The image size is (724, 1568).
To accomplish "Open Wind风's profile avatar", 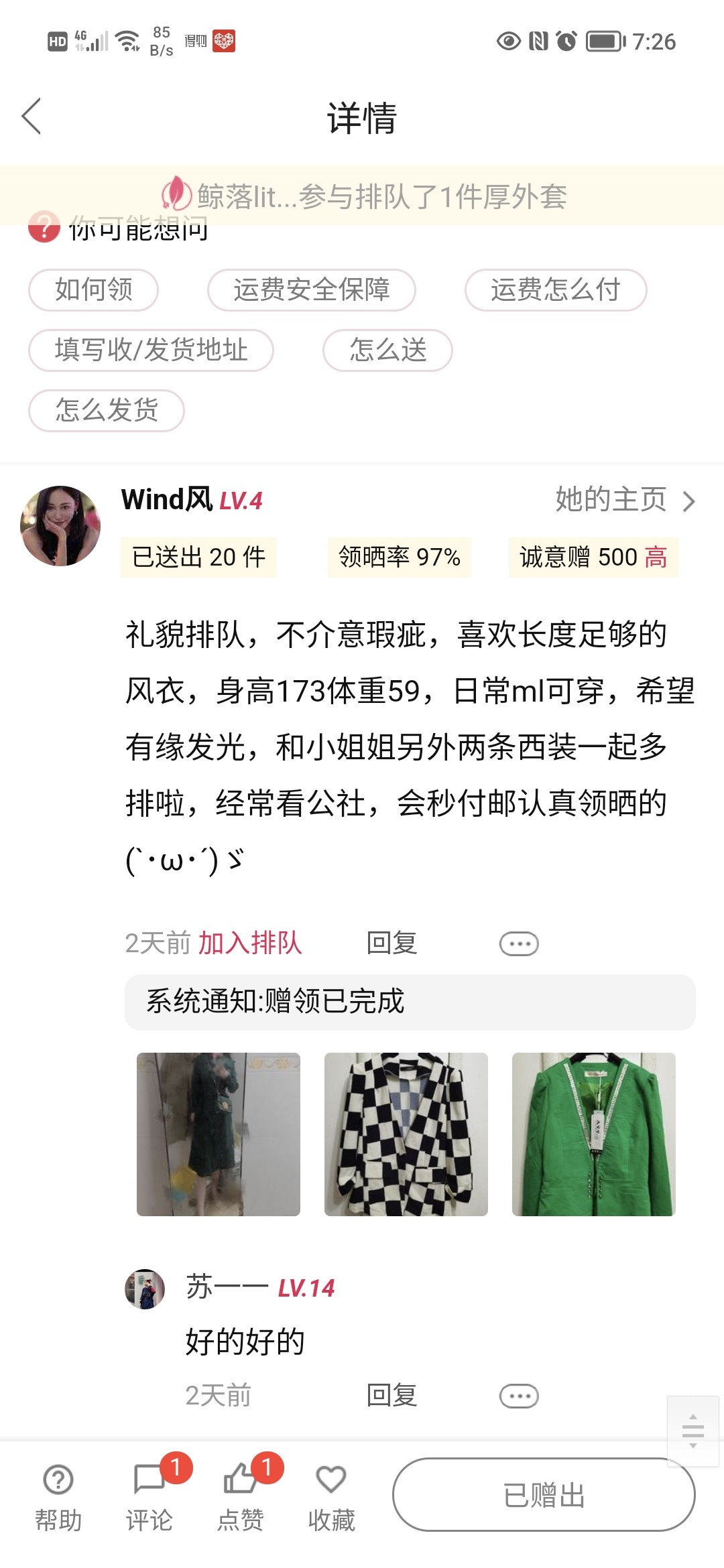I will tap(60, 526).
